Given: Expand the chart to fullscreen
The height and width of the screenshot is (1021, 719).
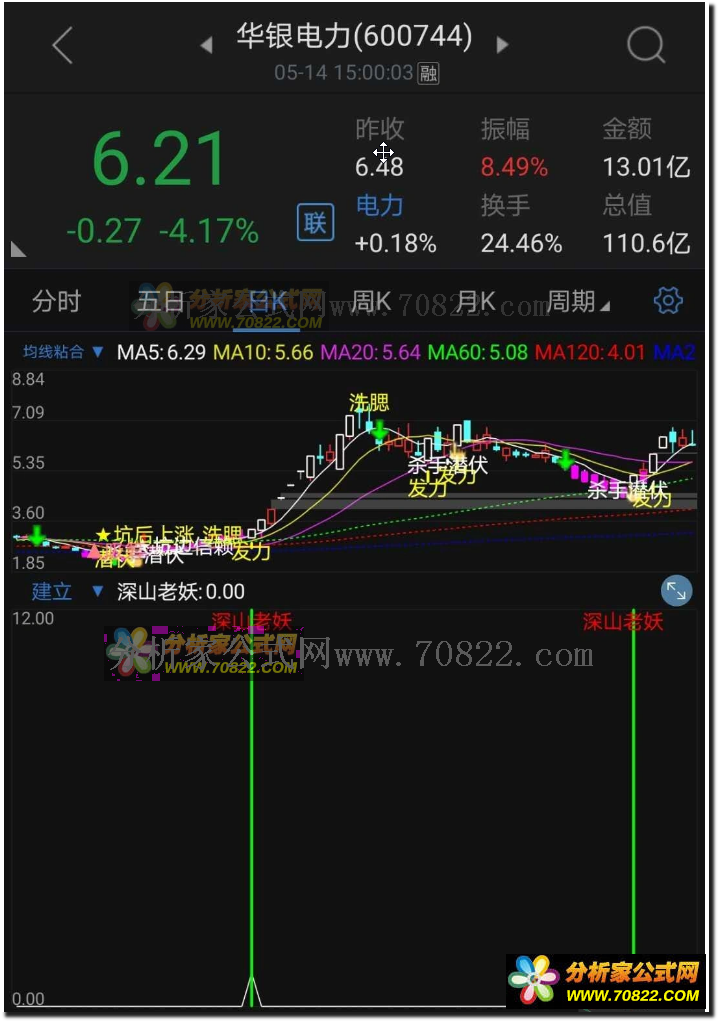Looking at the screenshot, I should coord(676,590).
